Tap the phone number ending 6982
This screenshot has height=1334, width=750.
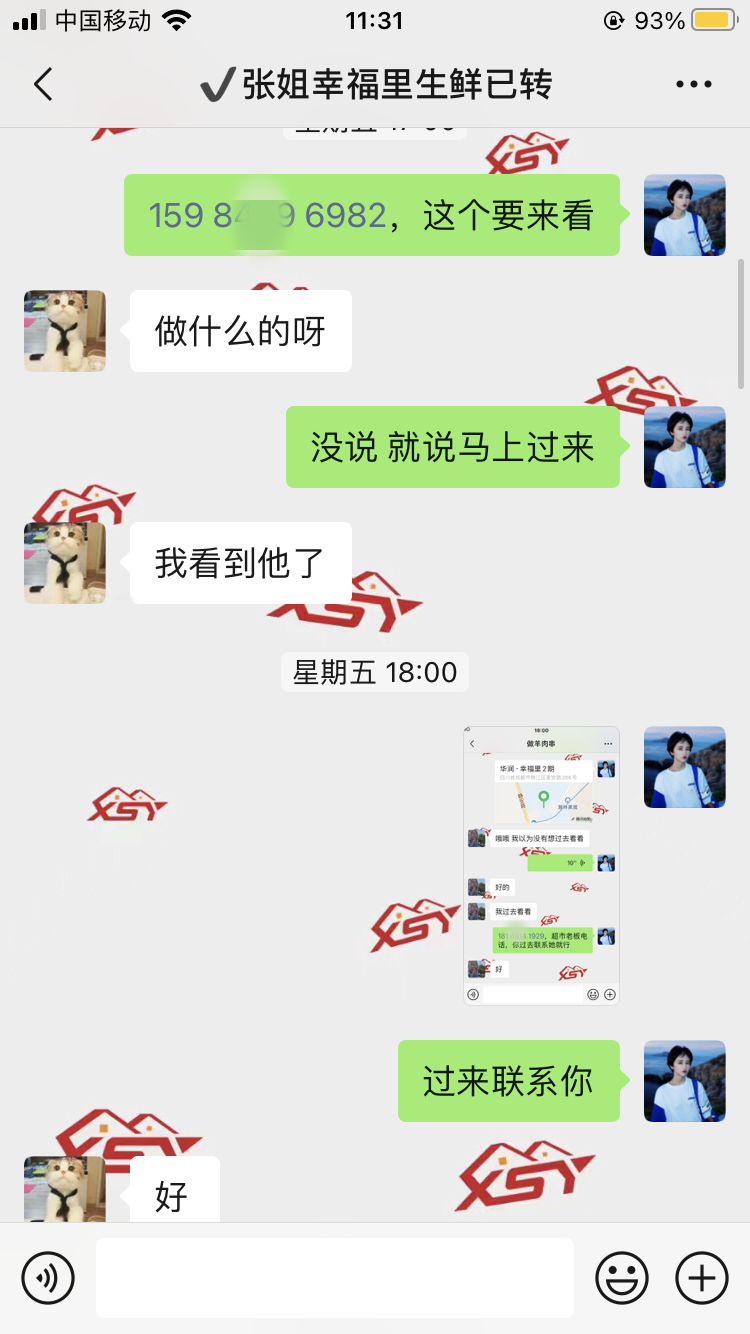pyautogui.click(x=267, y=216)
